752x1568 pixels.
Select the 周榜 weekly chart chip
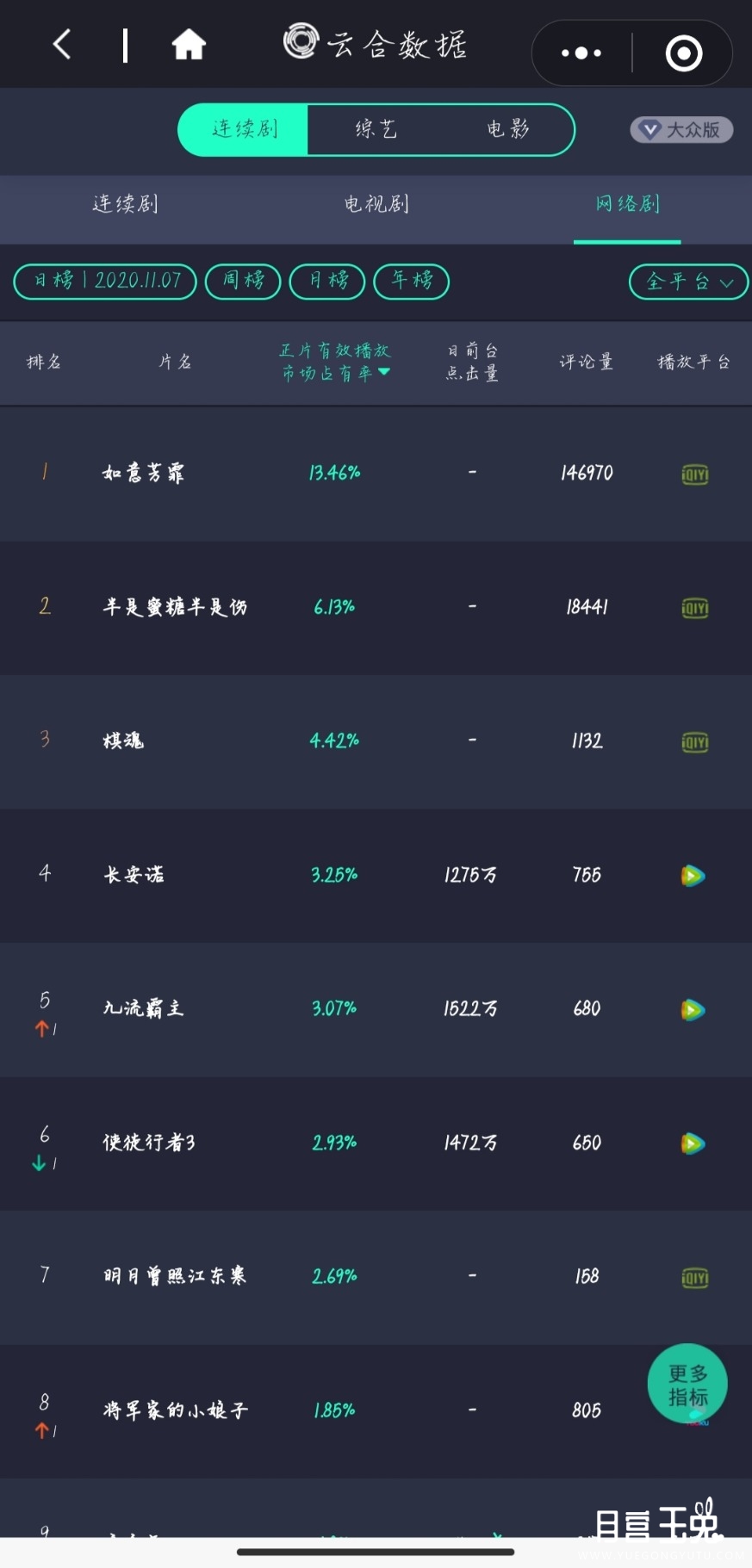243,282
